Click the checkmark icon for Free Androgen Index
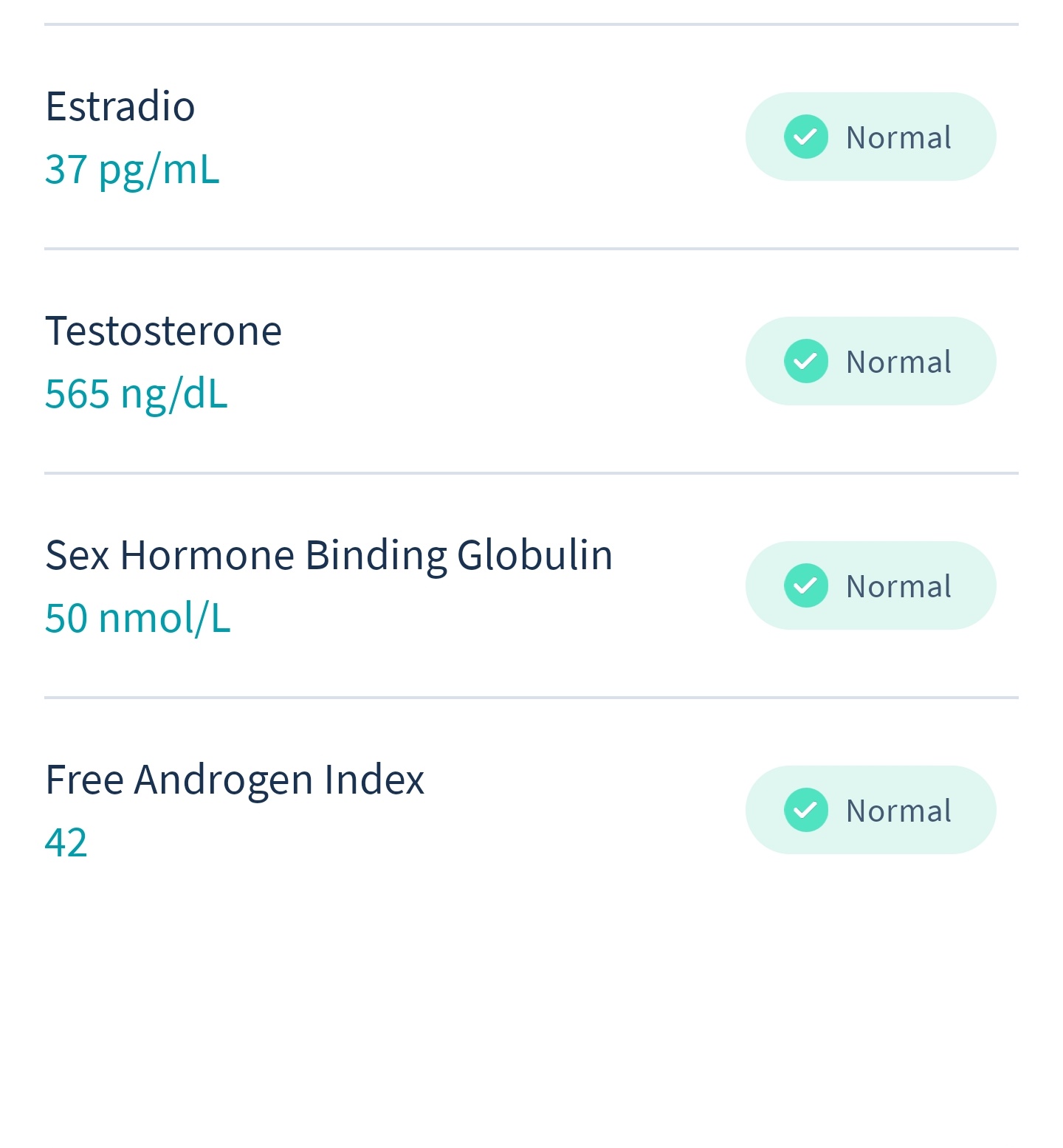1063x1148 pixels. (x=806, y=810)
